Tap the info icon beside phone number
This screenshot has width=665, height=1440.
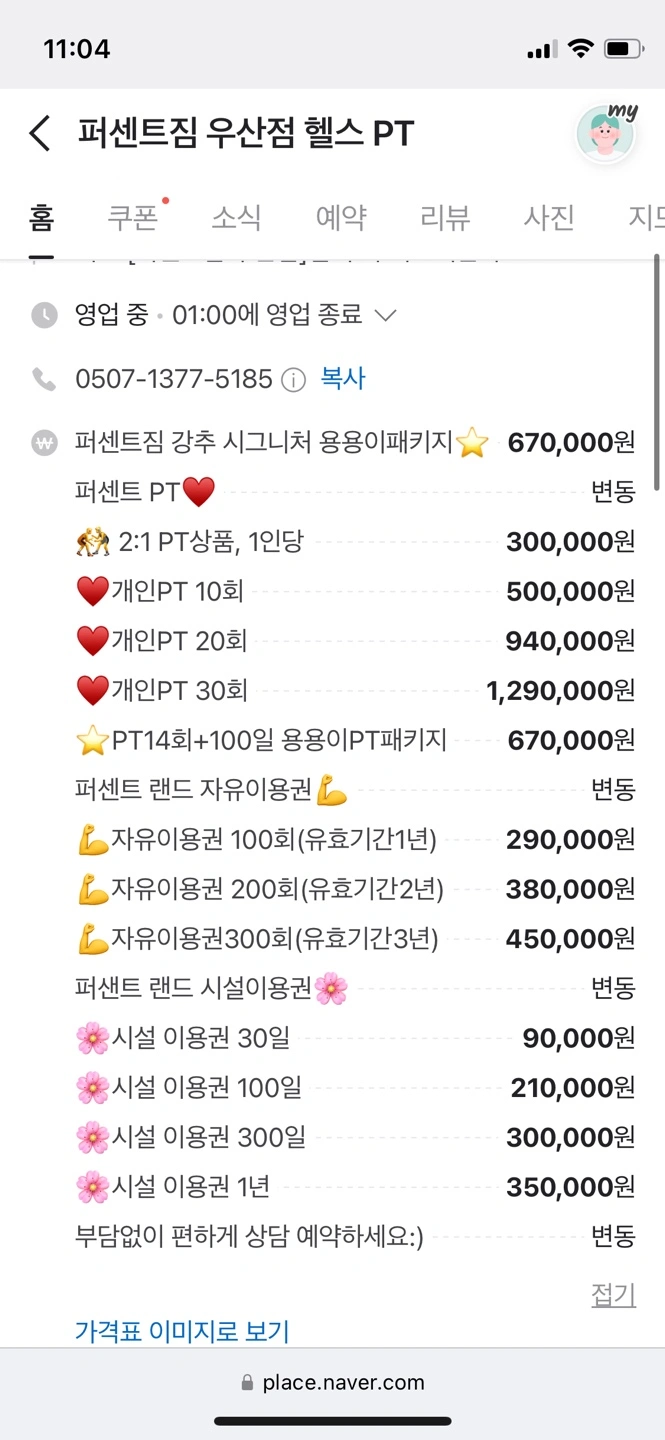coord(293,380)
